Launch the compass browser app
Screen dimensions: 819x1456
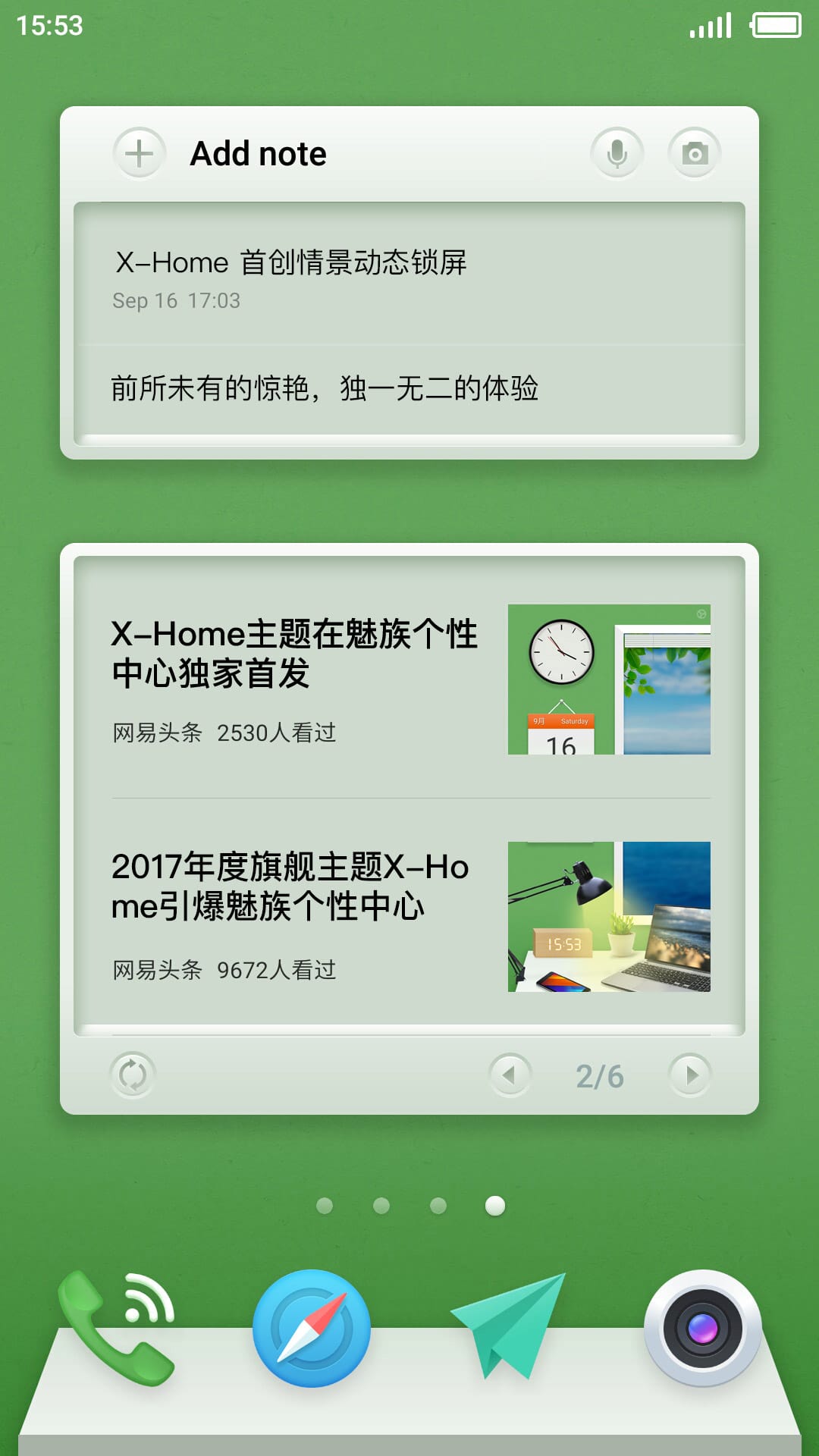312,1329
